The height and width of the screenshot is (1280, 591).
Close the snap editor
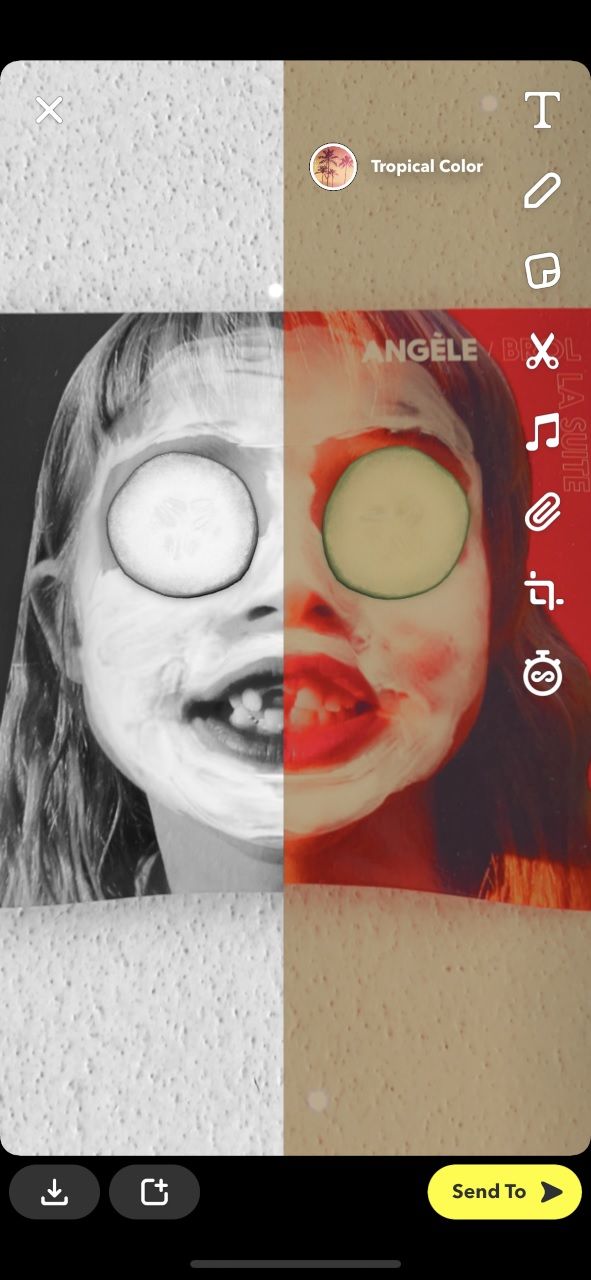(x=49, y=110)
